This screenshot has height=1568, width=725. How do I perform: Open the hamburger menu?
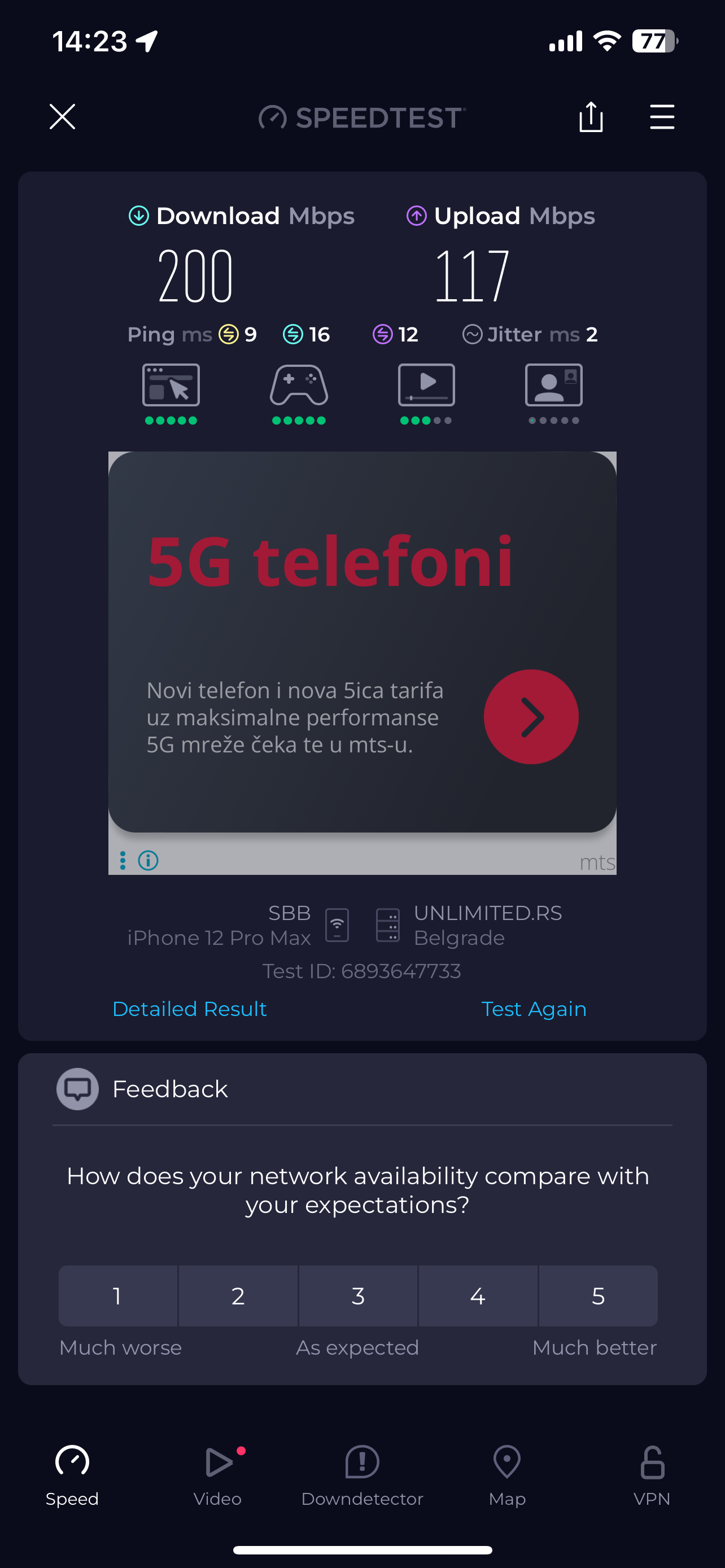(662, 116)
